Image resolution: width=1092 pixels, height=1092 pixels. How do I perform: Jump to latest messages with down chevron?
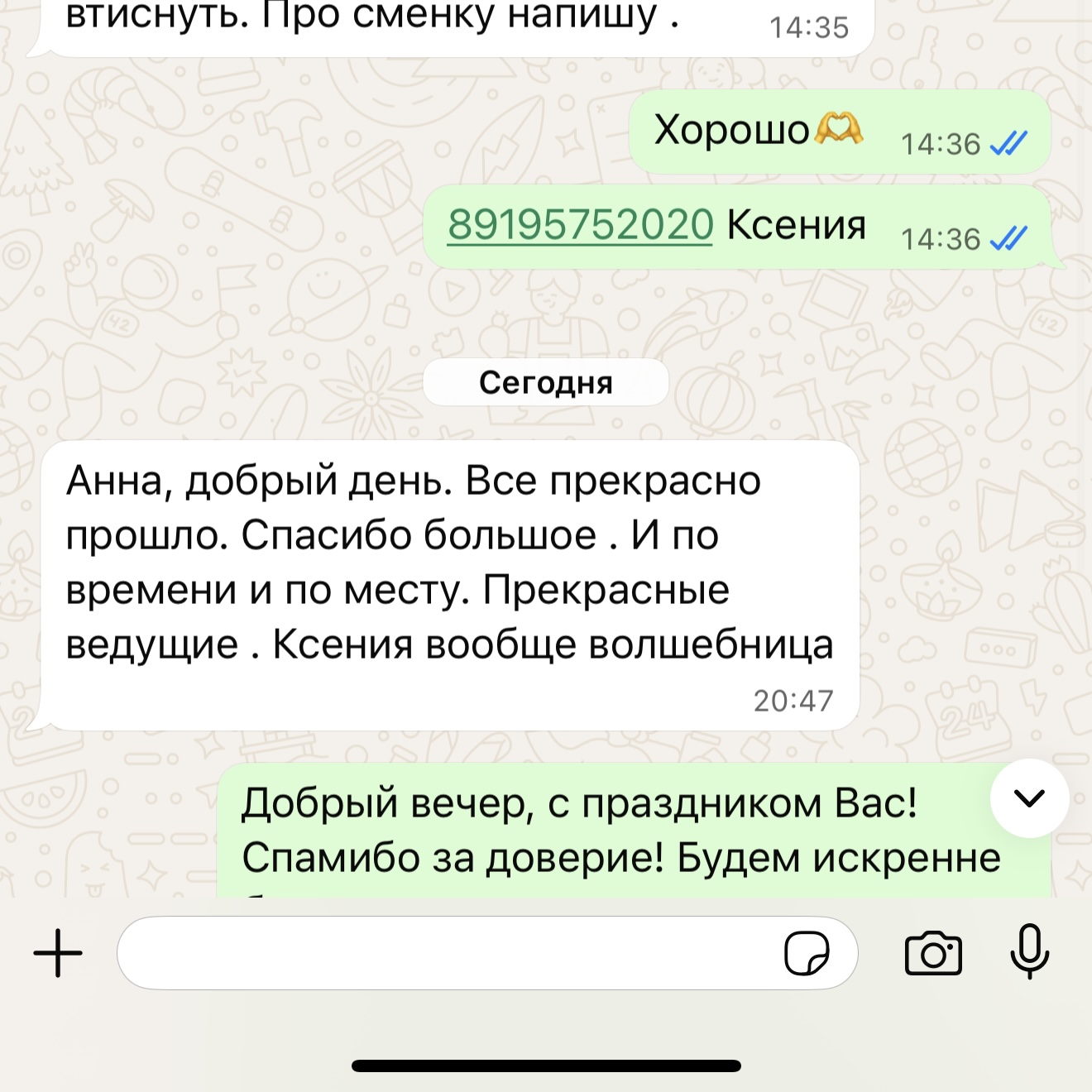1029,798
